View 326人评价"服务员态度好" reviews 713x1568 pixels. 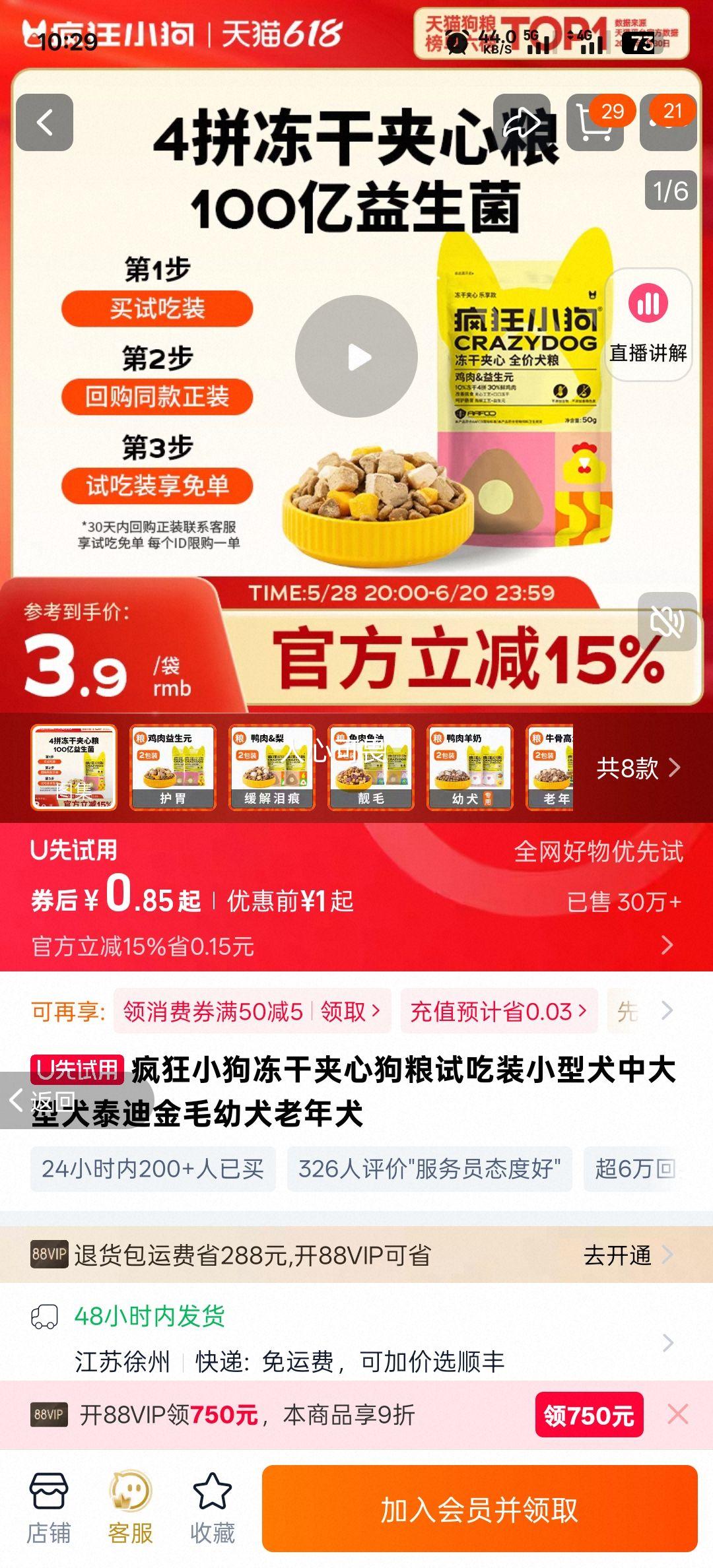[429, 1169]
